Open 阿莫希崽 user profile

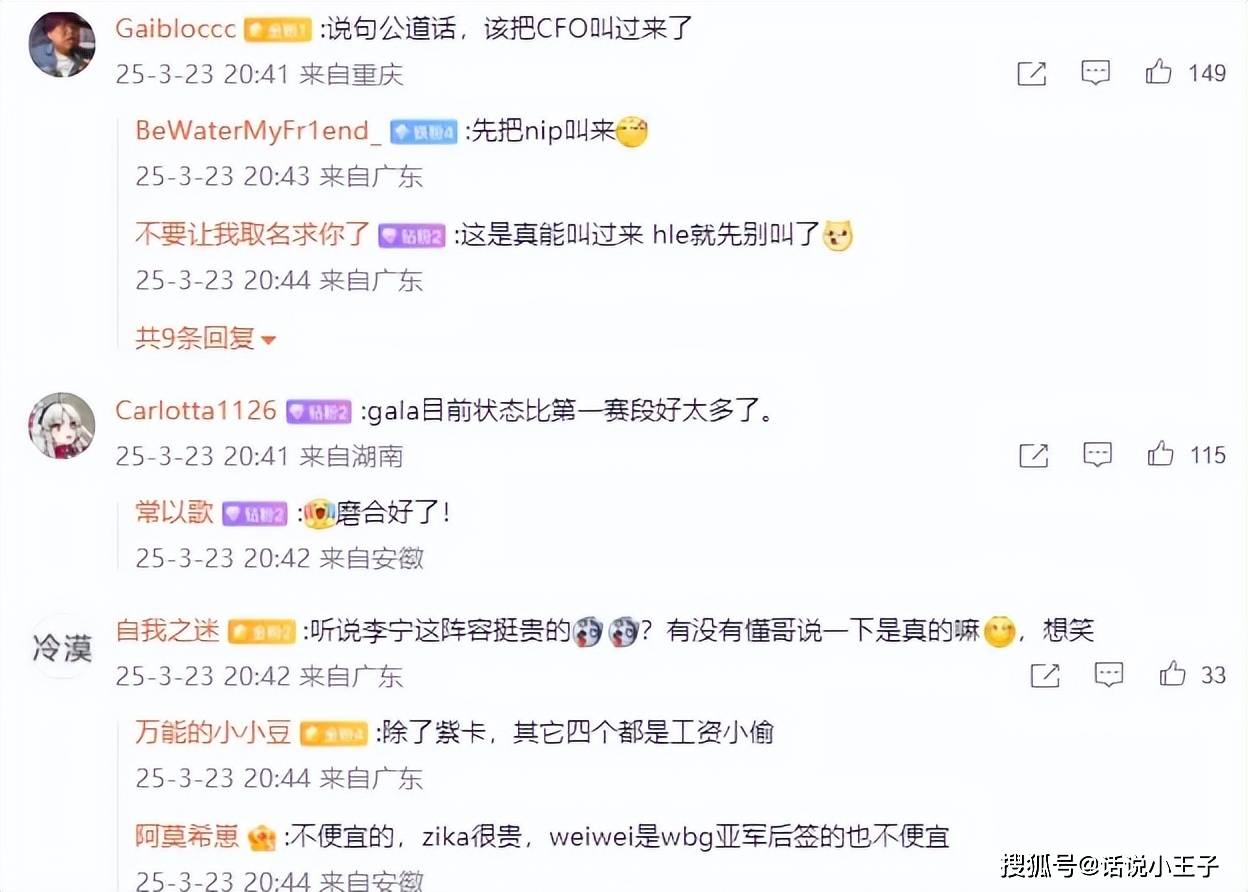tap(187, 835)
